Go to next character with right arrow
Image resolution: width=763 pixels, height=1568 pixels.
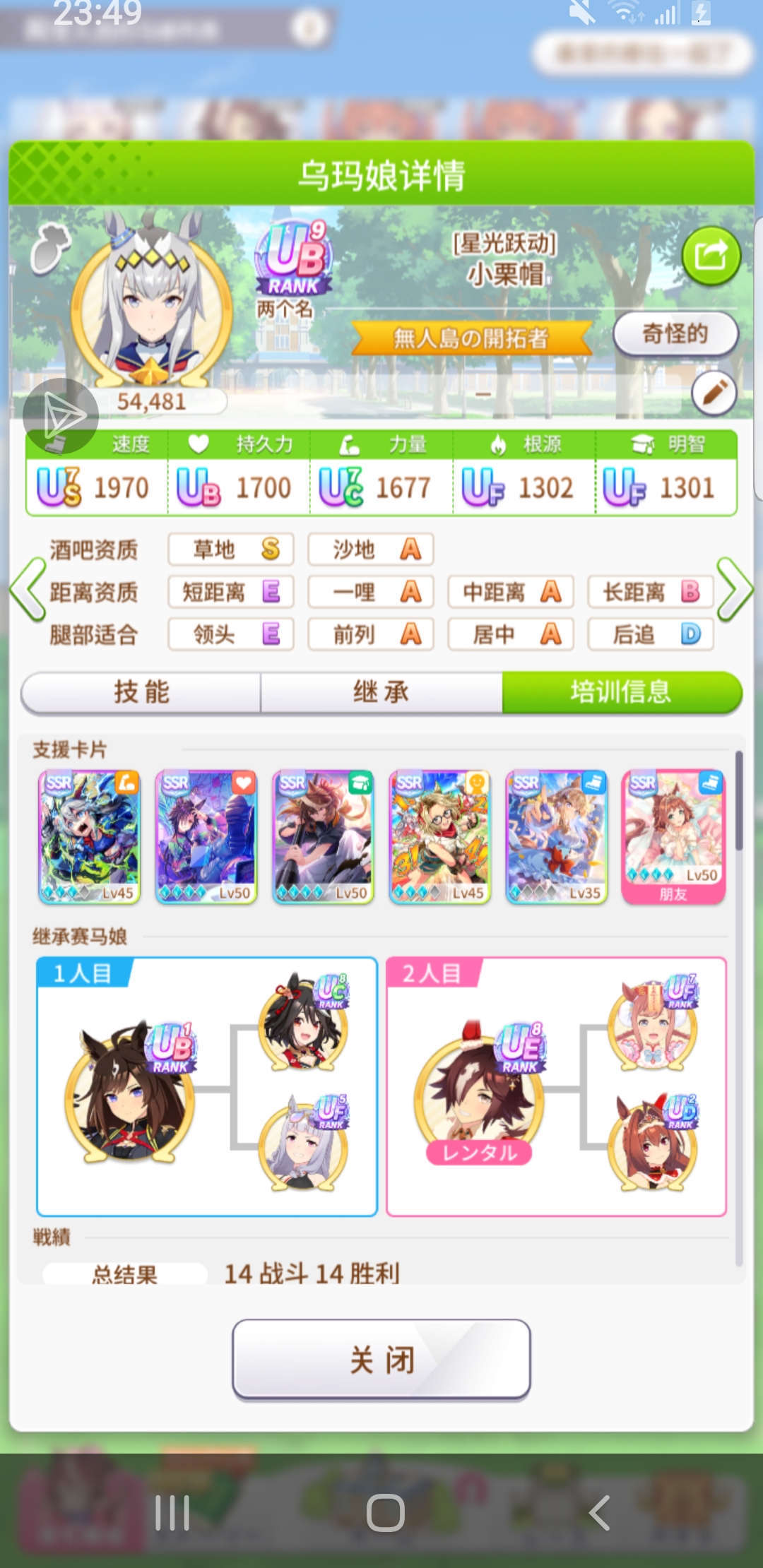pos(735,590)
